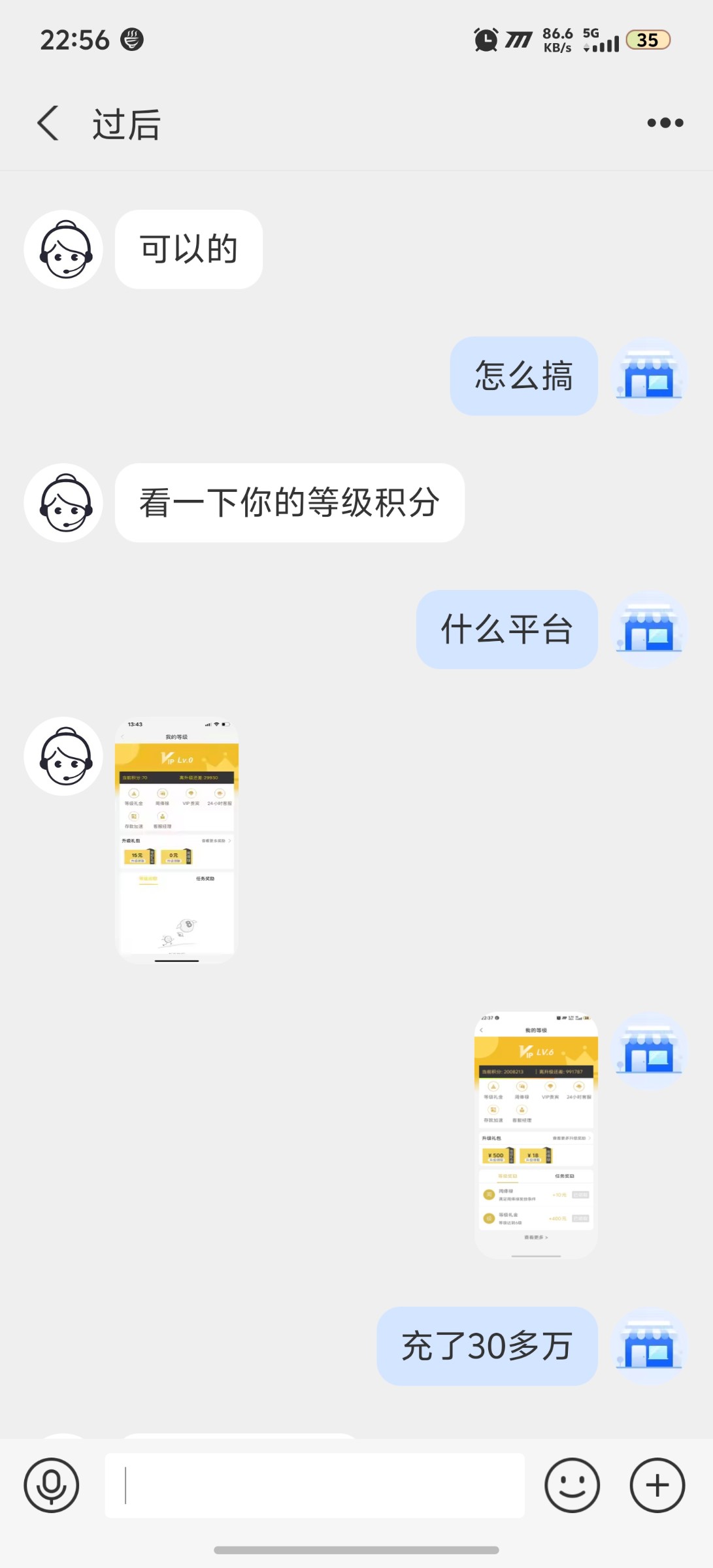713x1568 pixels.
Task: Open the emoji picker
Action: pyautogui.click(x=572, y=1485)
